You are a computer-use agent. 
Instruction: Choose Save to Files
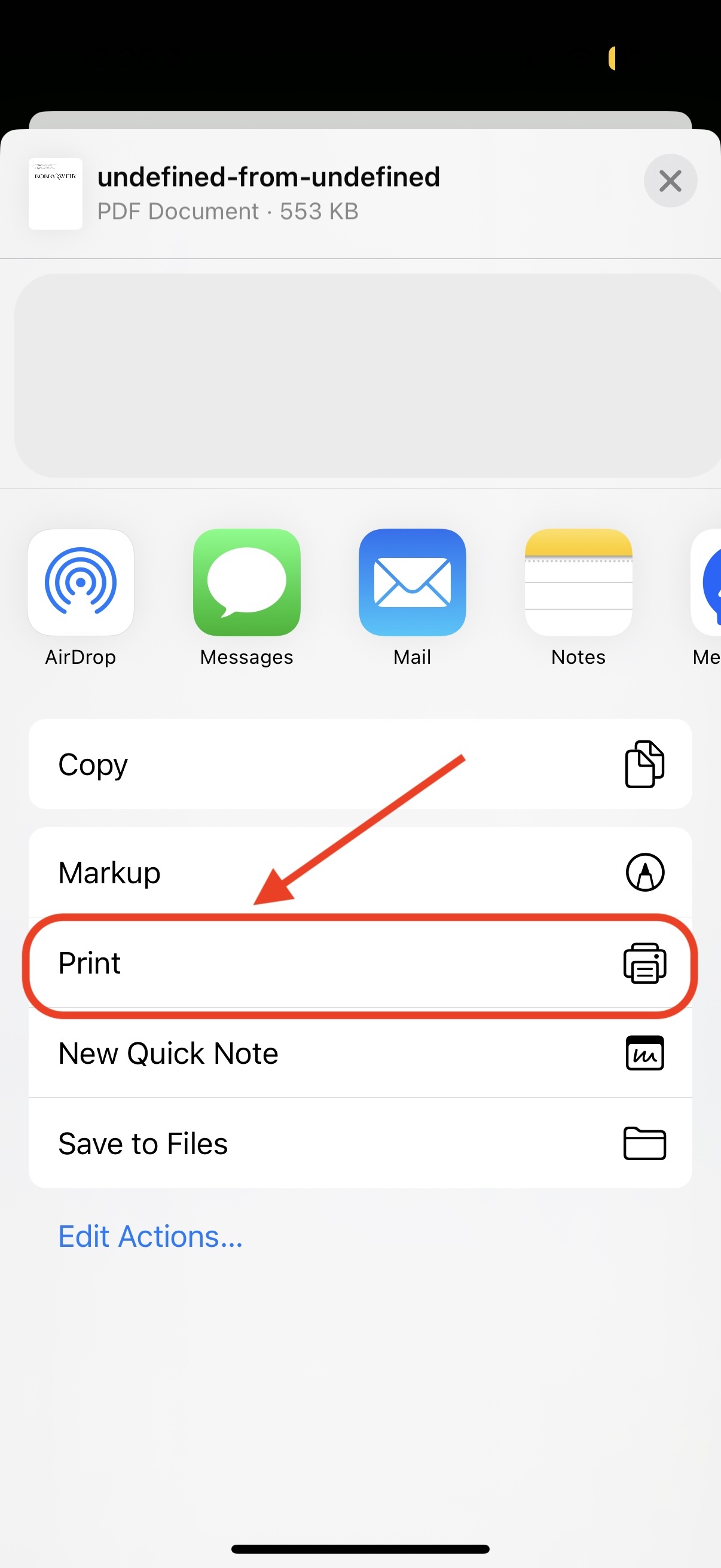tap(359, 1143)
